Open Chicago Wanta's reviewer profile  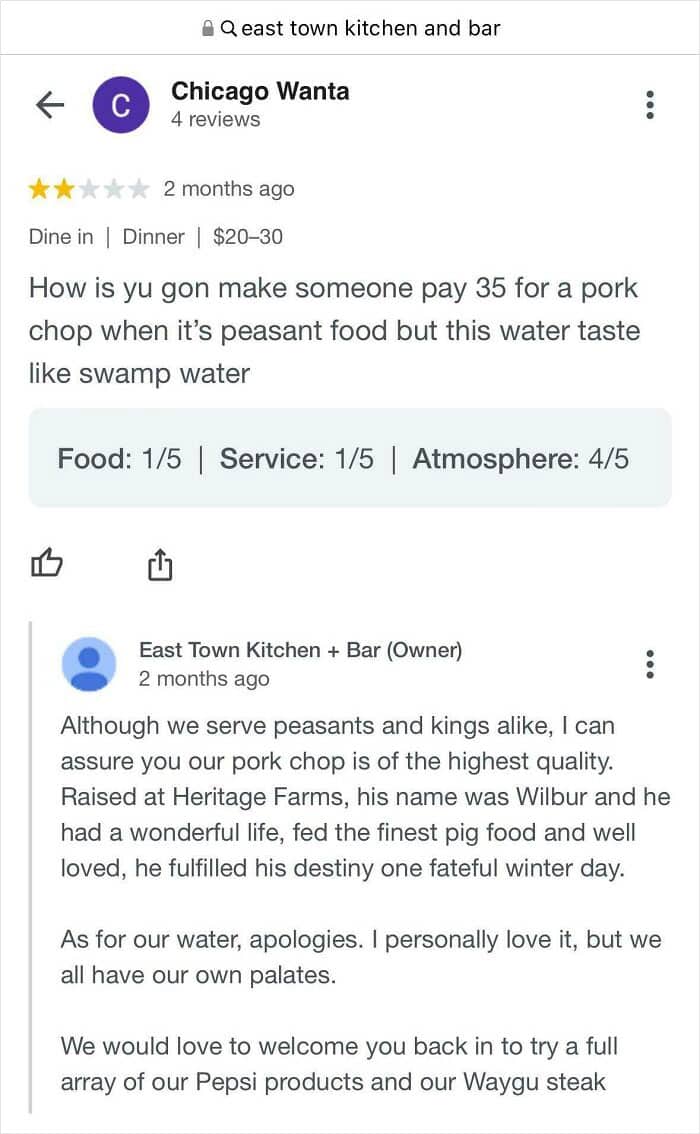[x=259, y=92]
